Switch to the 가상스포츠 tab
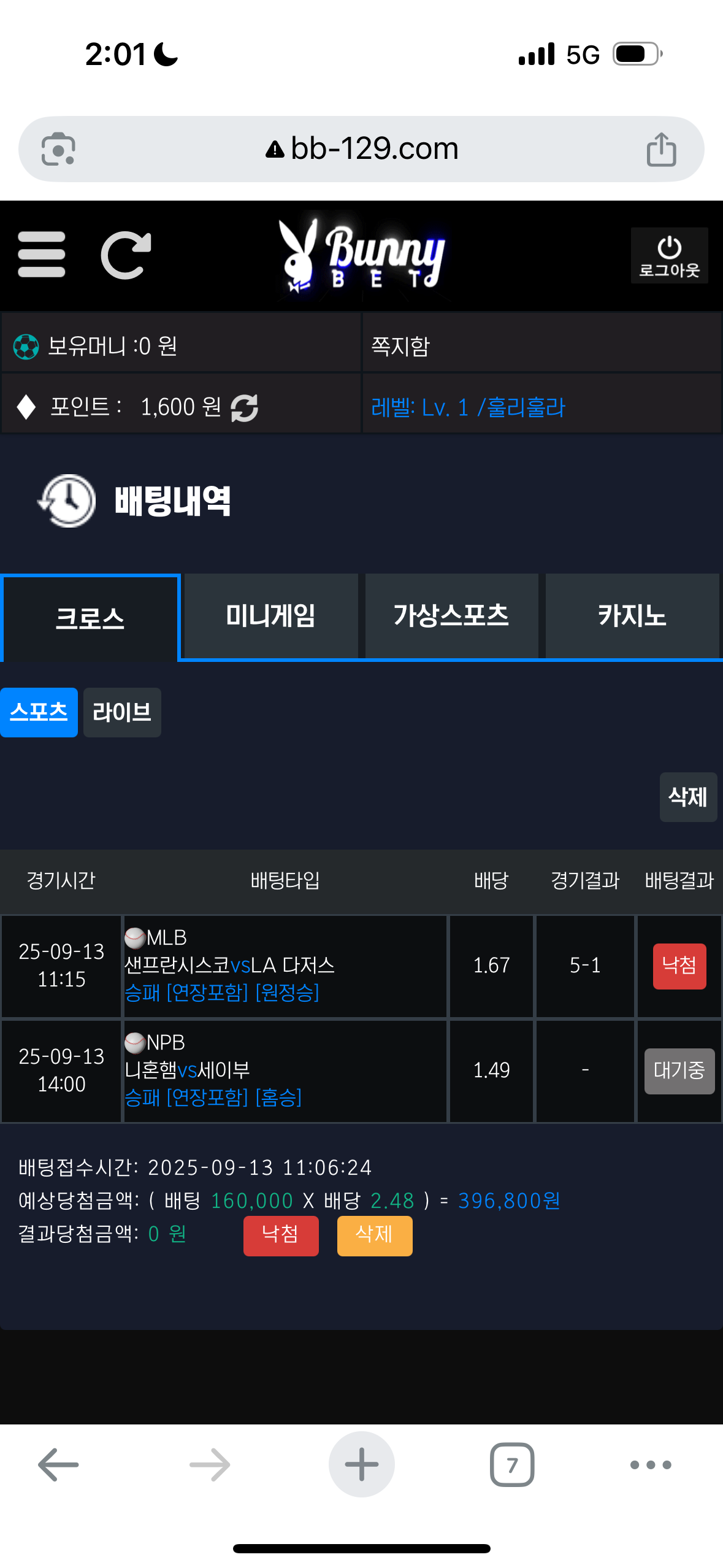This screenshot has height=1568, width=723. (451, 616)
